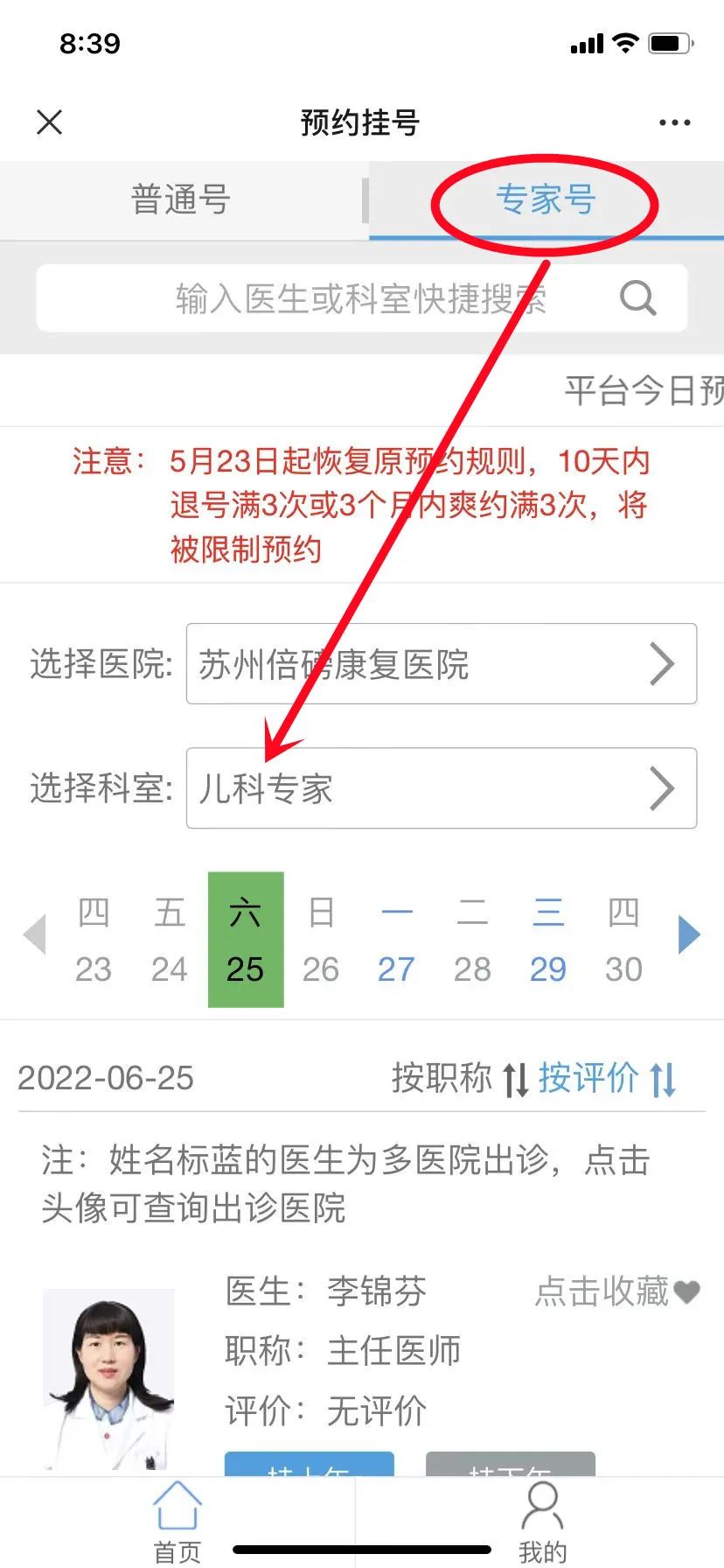This screenshot has height=1568, width=724.
Task: Go to the 首页 tab
Action: [178, 1522]
